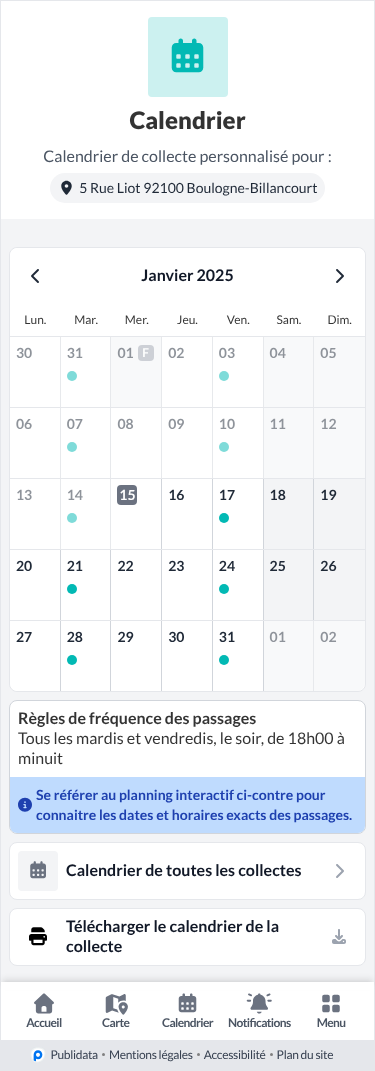Go to previous month in calendar

click(36, 276)
